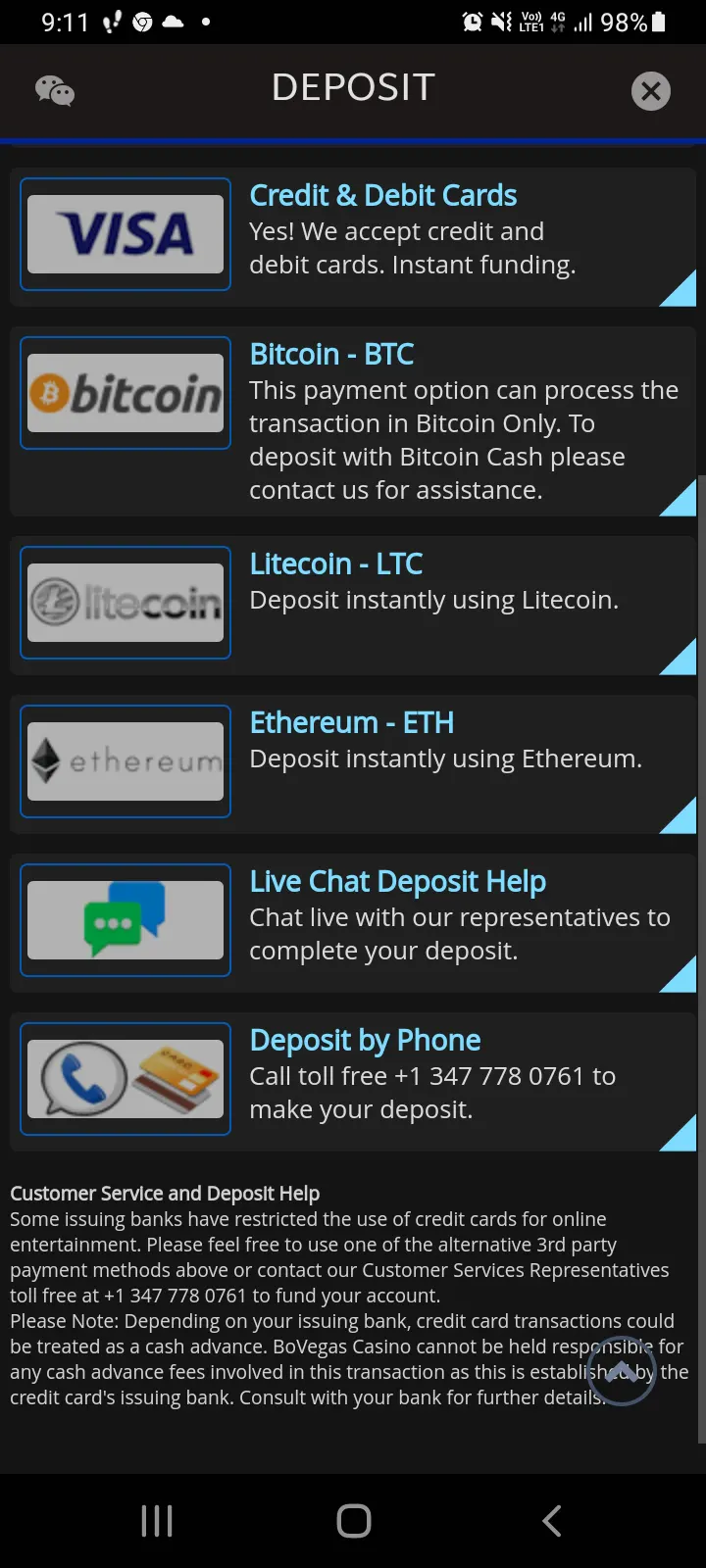
Task: Select Deposit by Phone option
Action: pyautogui.click(x=353, y=1079)
